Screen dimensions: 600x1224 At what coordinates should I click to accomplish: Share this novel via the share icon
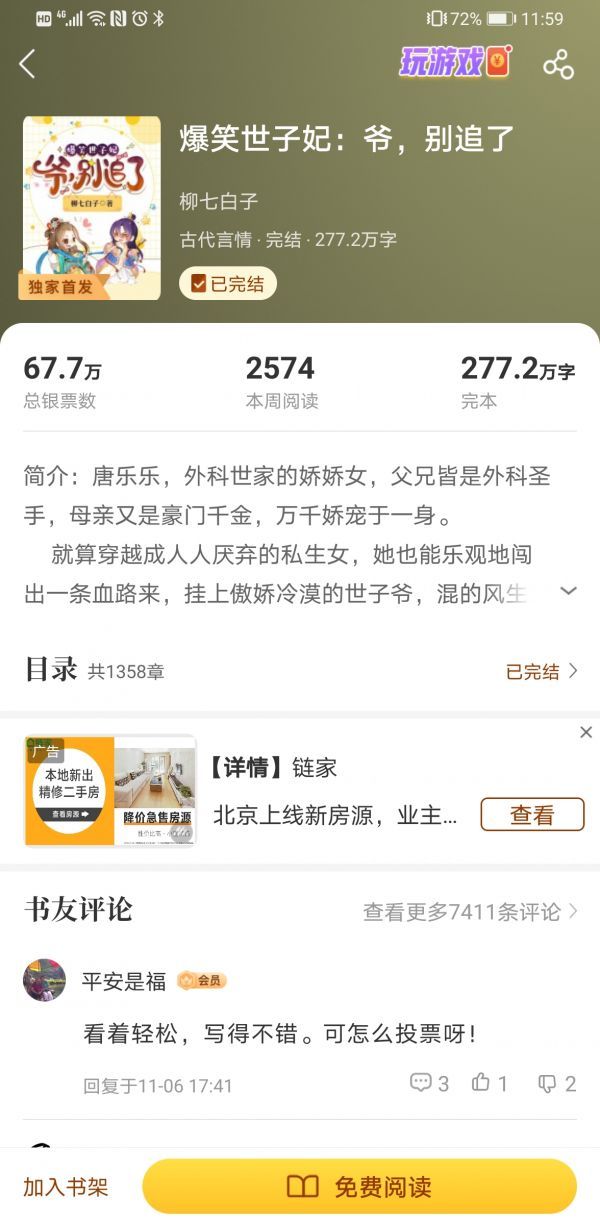point(558,64)
